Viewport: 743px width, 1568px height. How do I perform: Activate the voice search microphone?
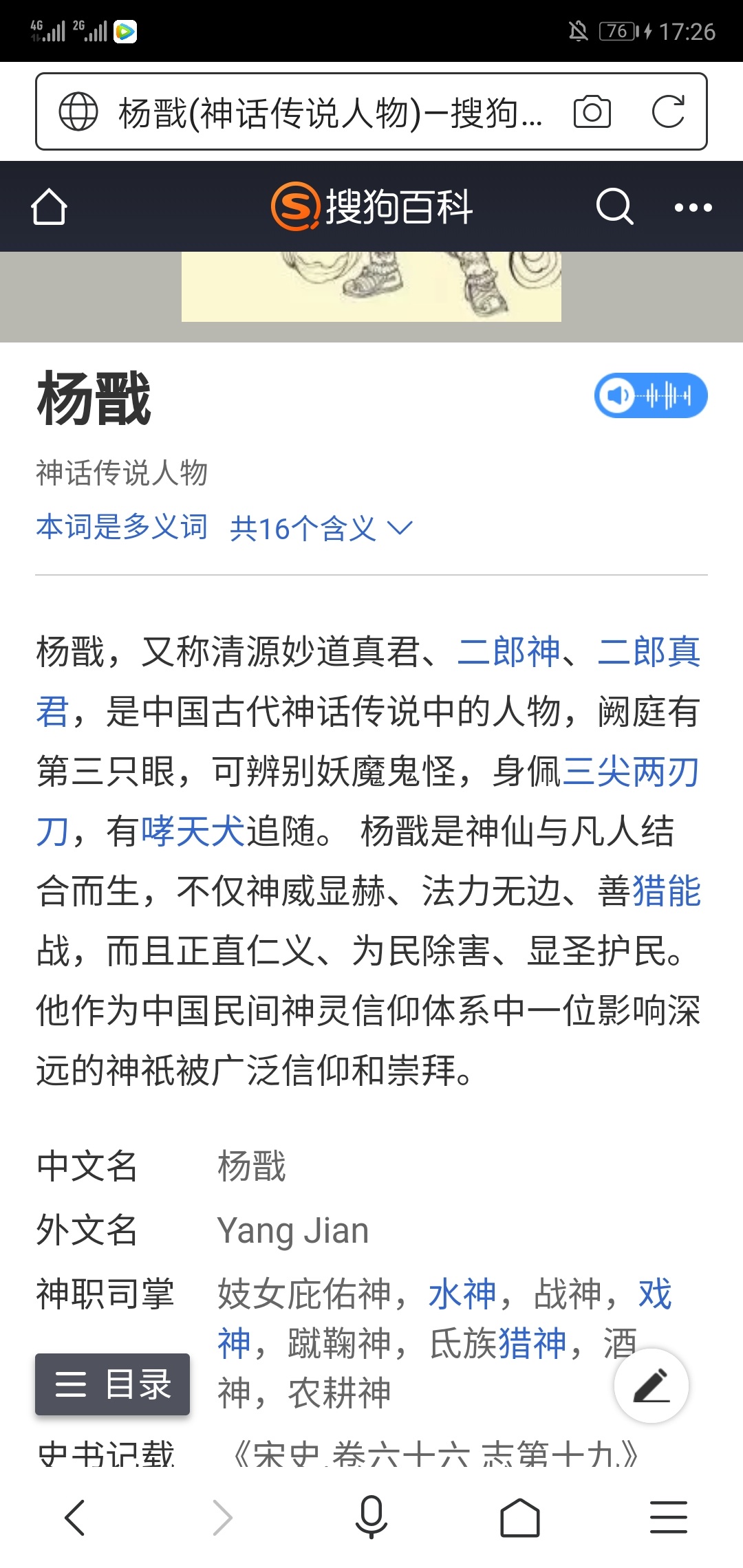(371, 1517)
